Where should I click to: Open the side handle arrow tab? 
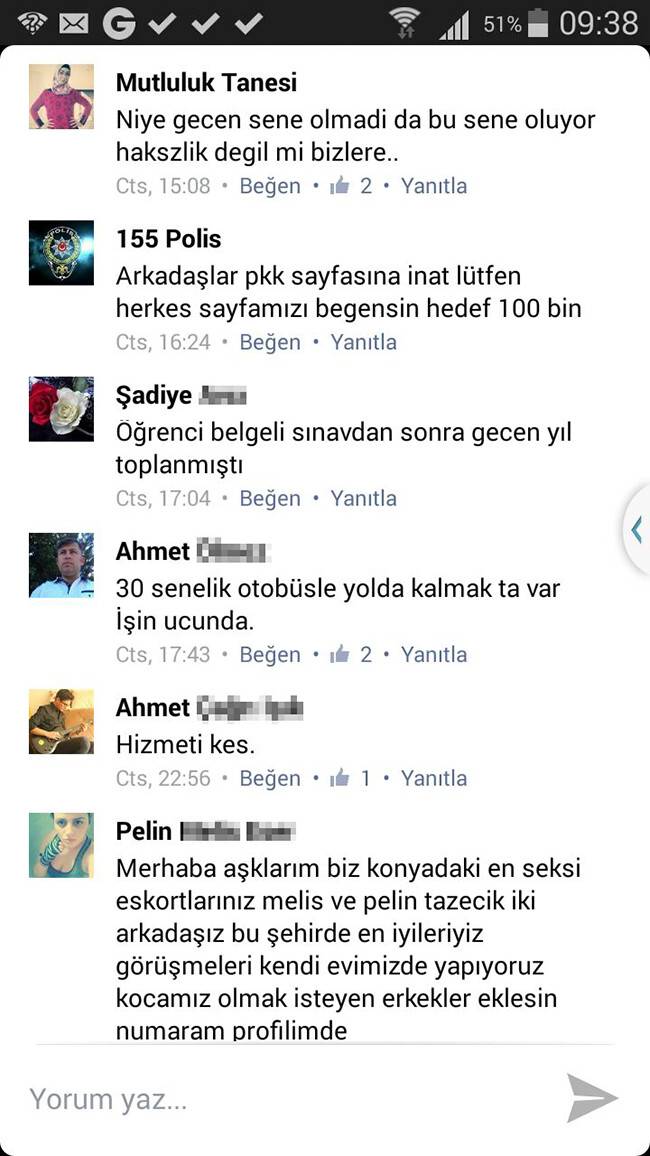(636, 530)
